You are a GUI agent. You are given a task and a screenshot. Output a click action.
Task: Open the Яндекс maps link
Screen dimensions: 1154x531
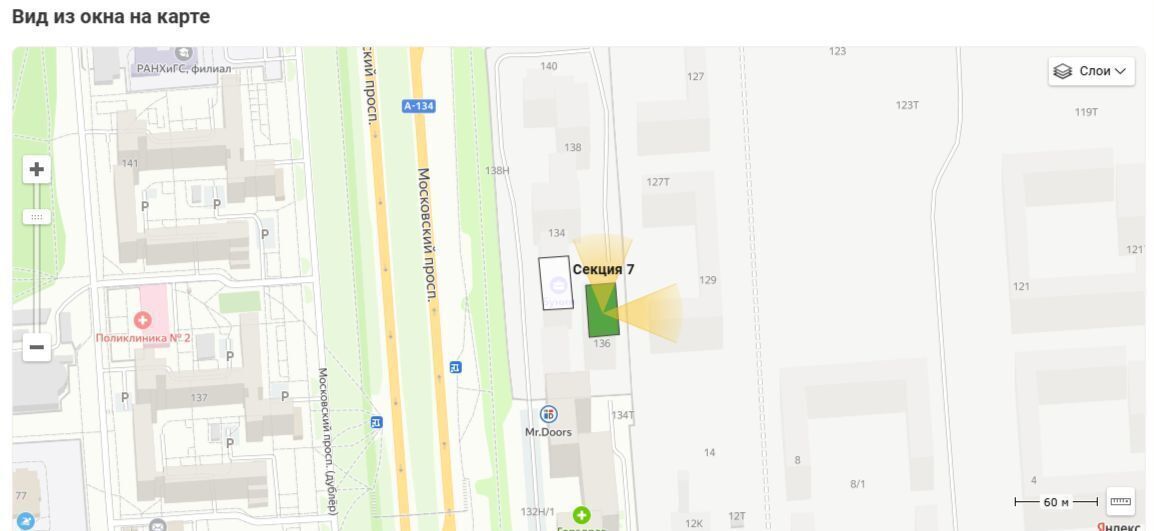pos(1118,526)
